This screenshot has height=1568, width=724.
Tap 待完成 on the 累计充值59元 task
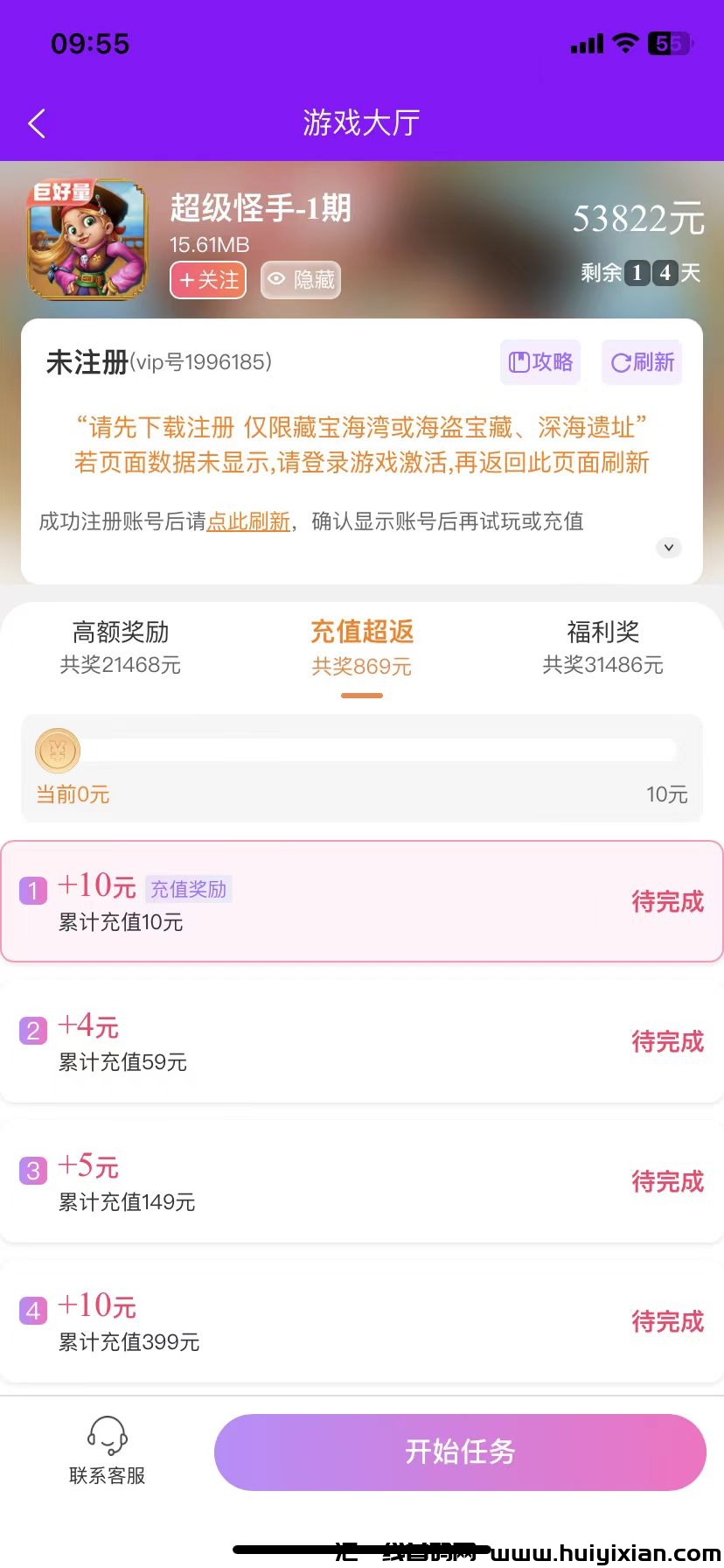point(667,1041)
